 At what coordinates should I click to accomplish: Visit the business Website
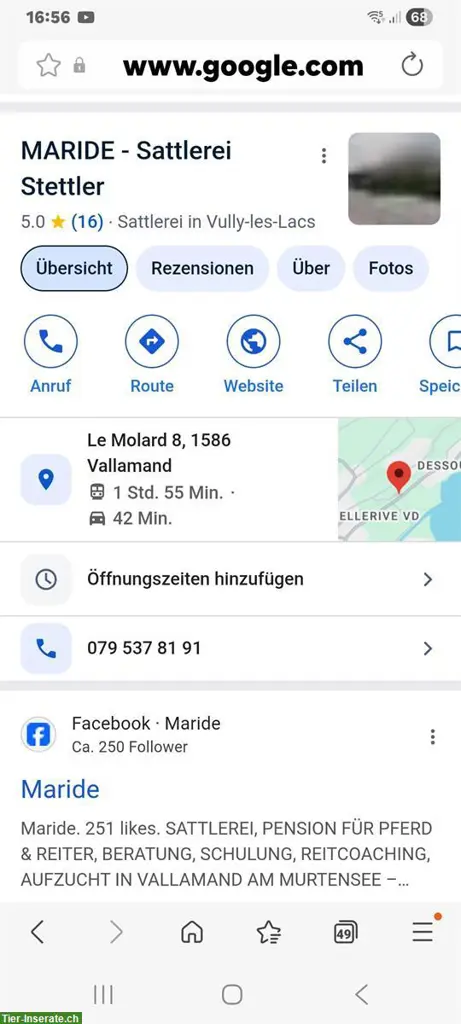tap(253, 355)
